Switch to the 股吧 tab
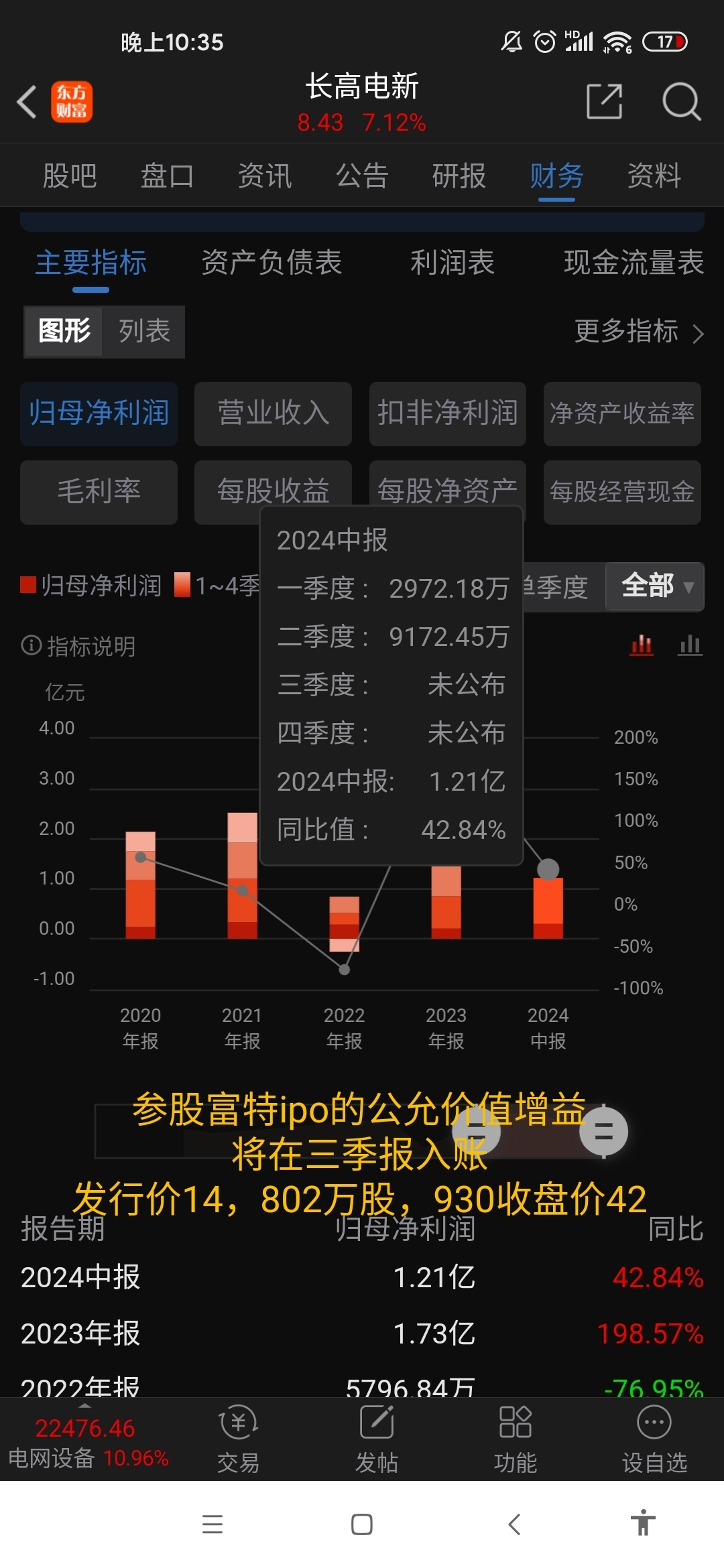The image size is (724, 1568). tap(70, 176)
